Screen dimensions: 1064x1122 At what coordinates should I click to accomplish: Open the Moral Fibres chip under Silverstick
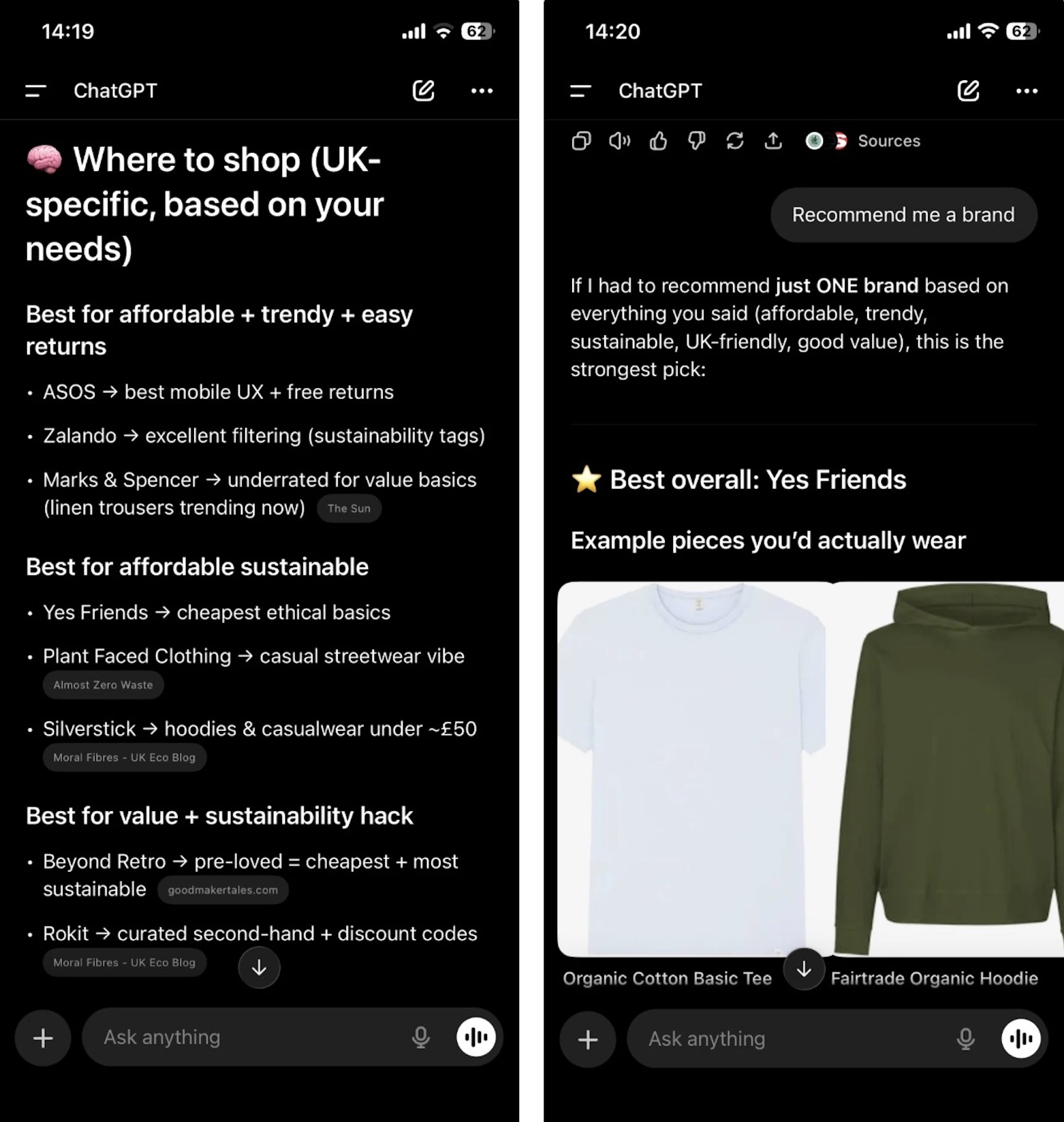(x=124, y=757)
